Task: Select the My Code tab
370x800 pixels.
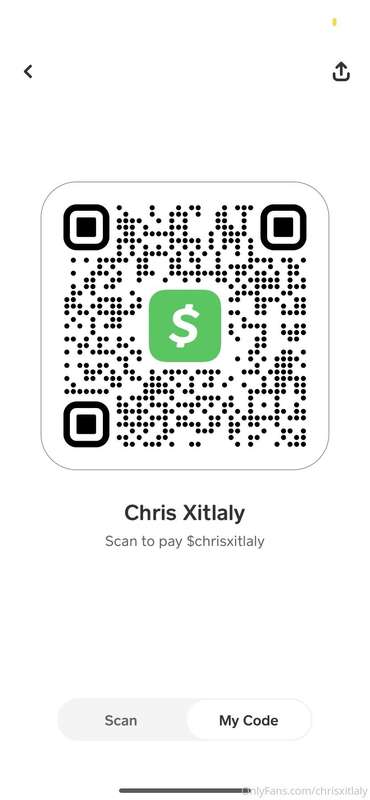Action: [249, 720]
